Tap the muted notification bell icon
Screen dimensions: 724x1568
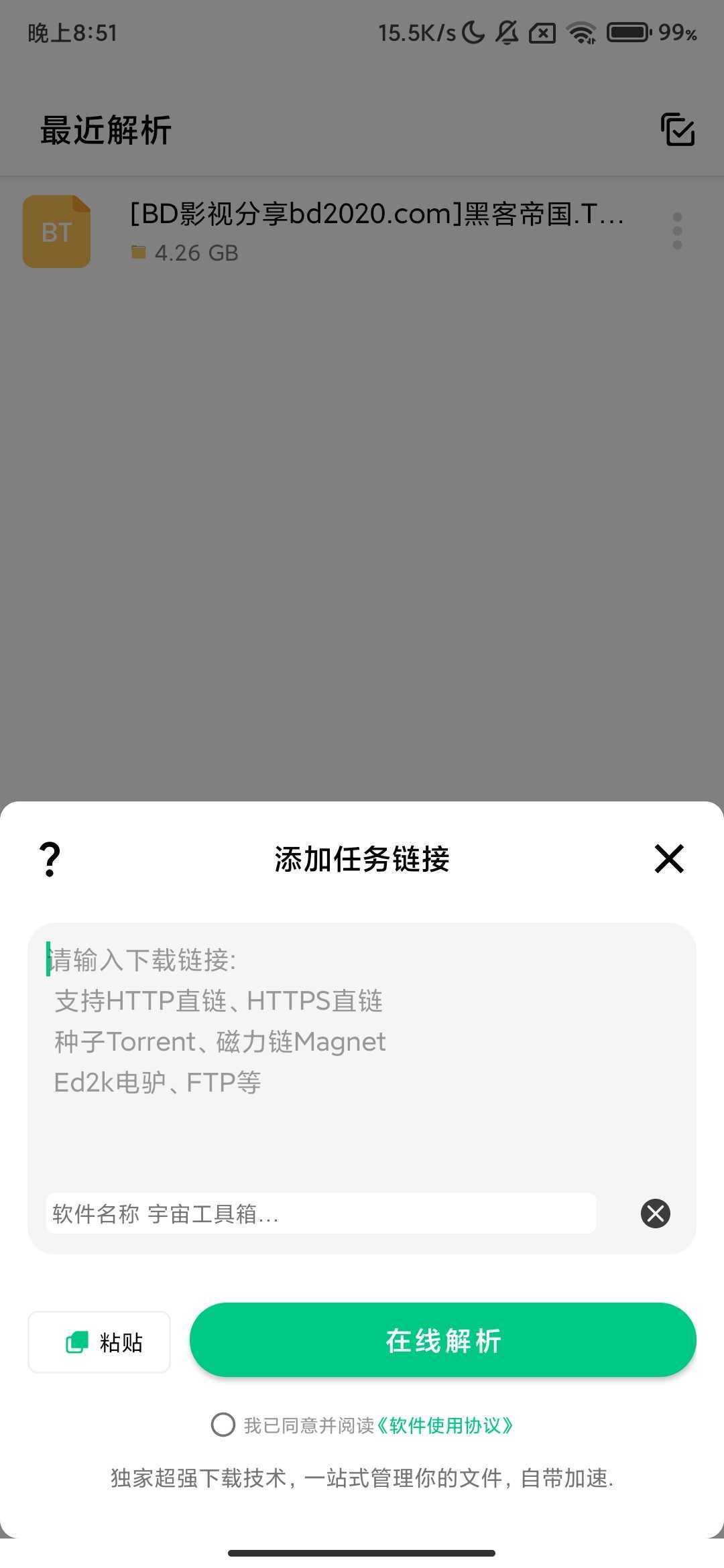pos(507,31)
